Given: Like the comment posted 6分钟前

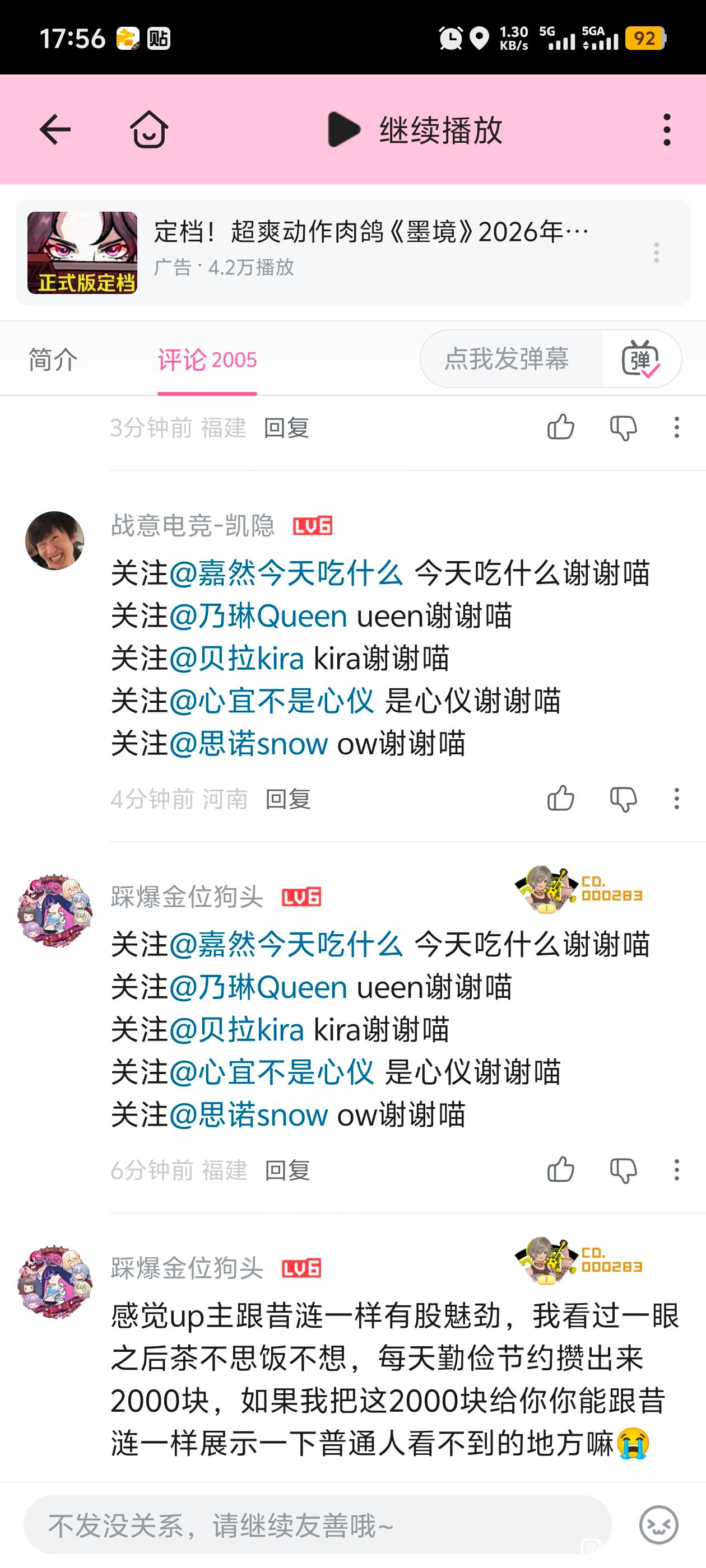Looking at the screenshot, I should (560, 1170).
